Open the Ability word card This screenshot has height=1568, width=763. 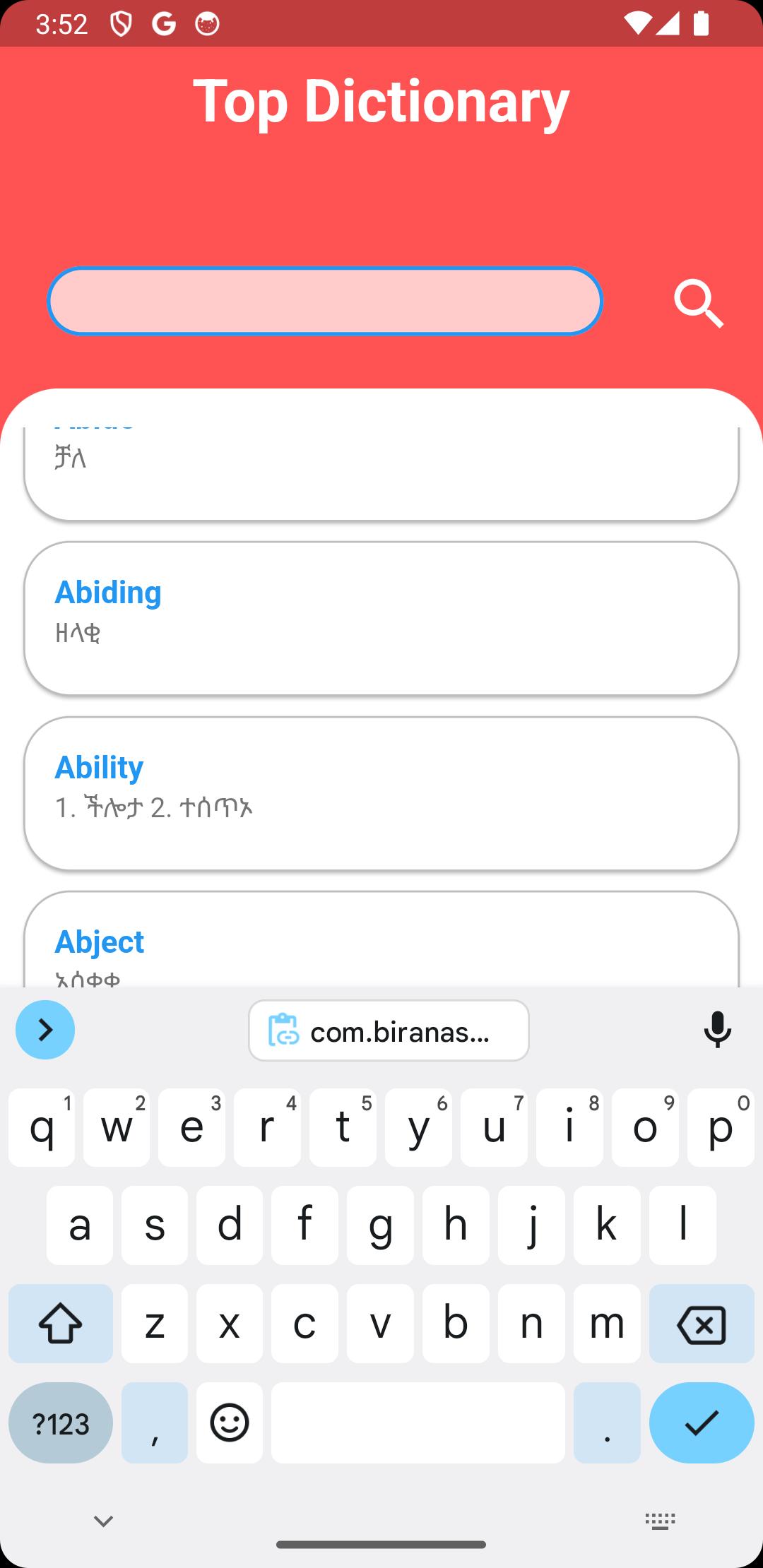381,793
